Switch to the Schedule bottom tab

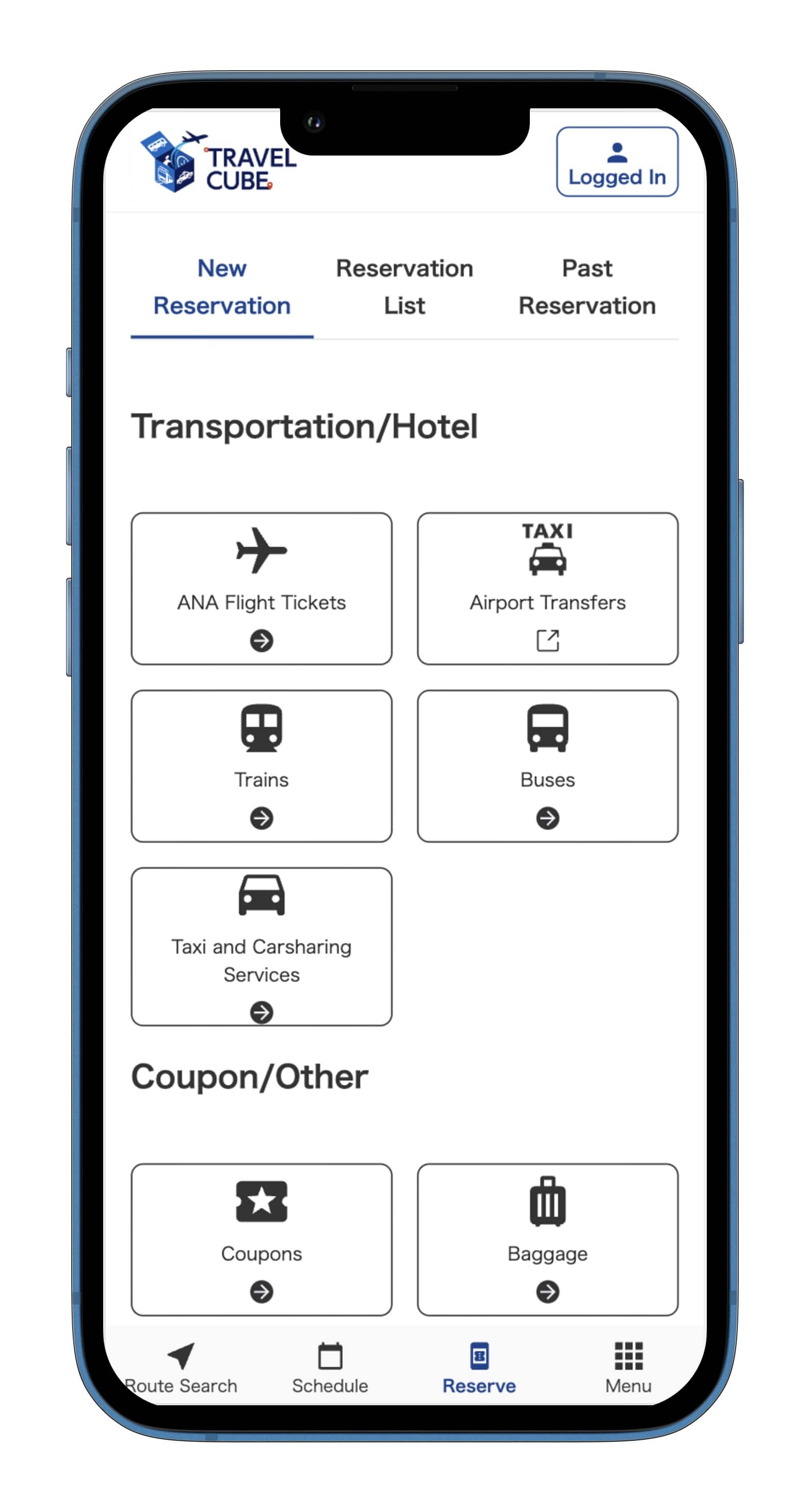330,1368
